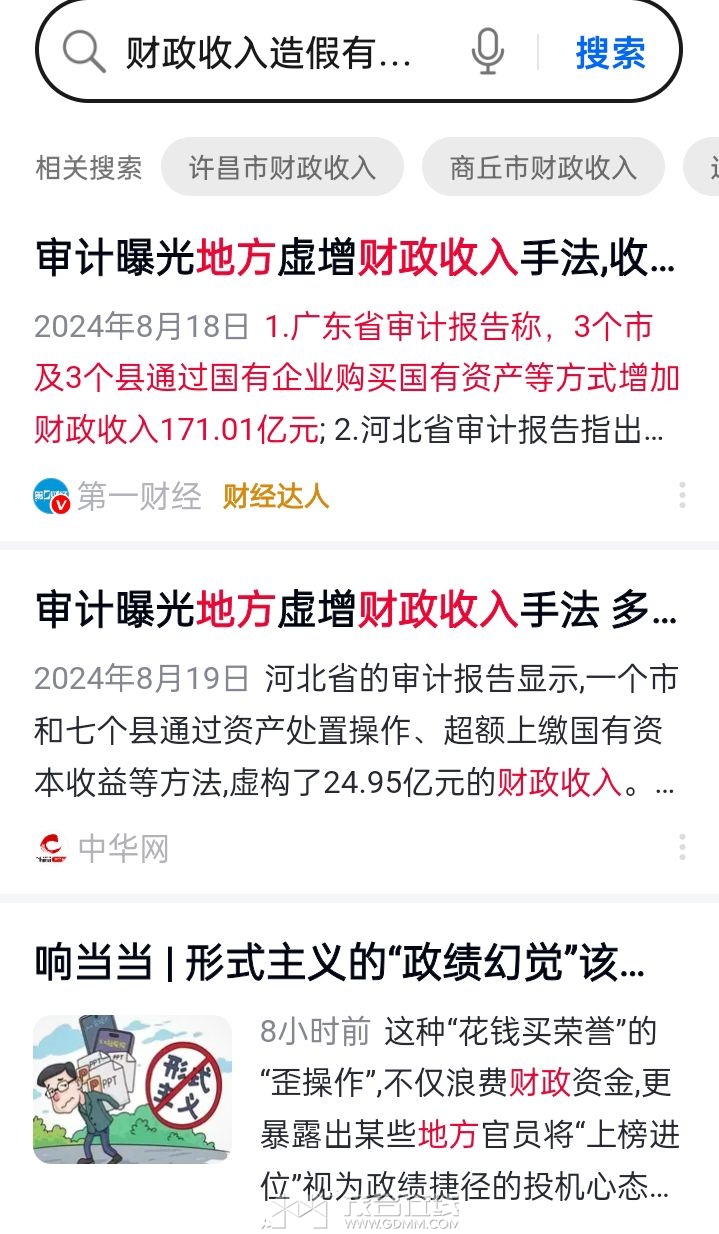Start voice search with the microphone icon
The height and width of the screenshot is (1234, 719).
tap(487, 52)
